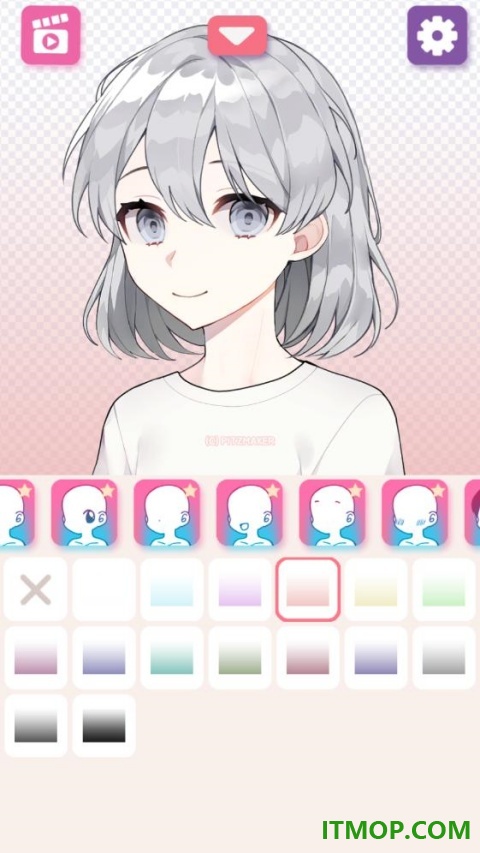480x853 pixels.
Task: Select the closed eyebrows category icon
Action: [x=332, y=512]
